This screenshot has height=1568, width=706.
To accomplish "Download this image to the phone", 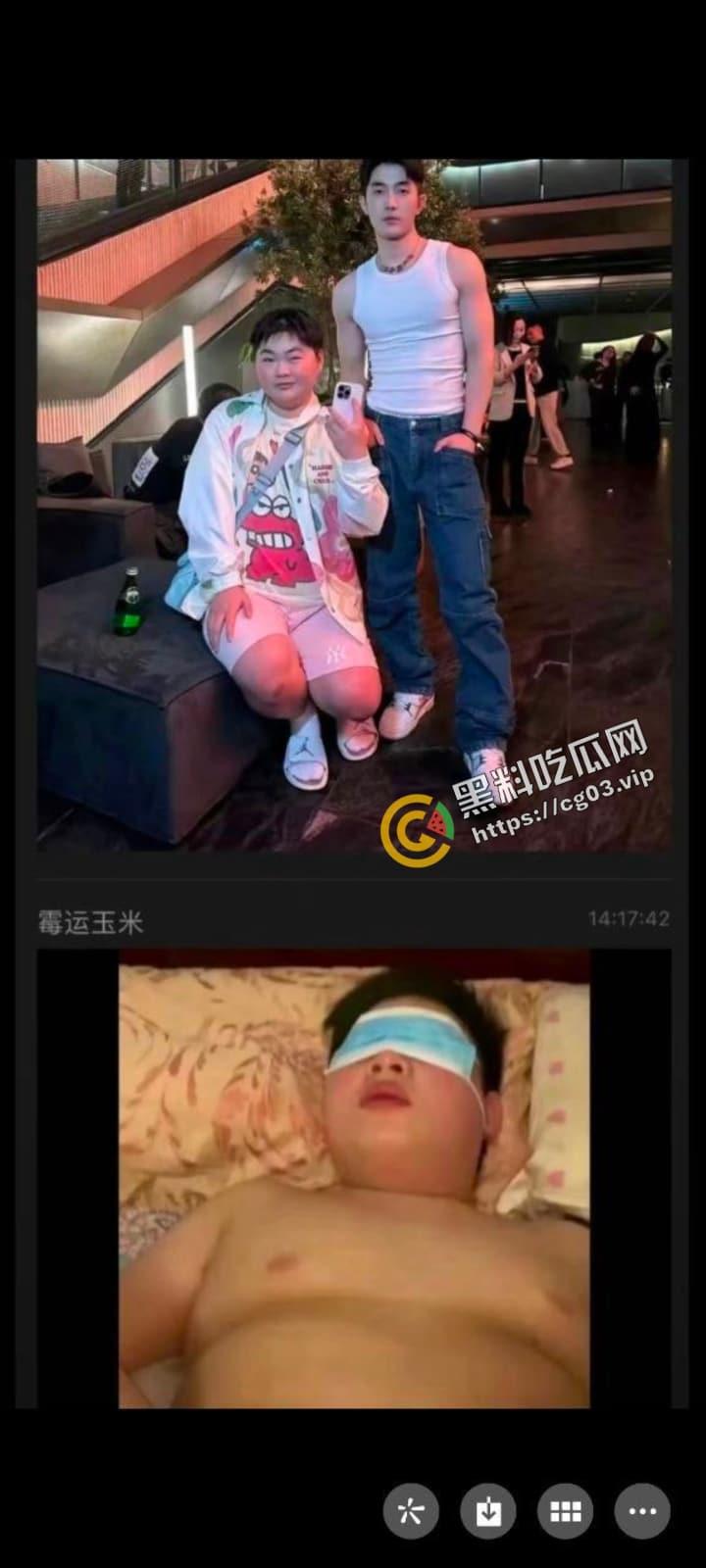I will (488, 1511).
